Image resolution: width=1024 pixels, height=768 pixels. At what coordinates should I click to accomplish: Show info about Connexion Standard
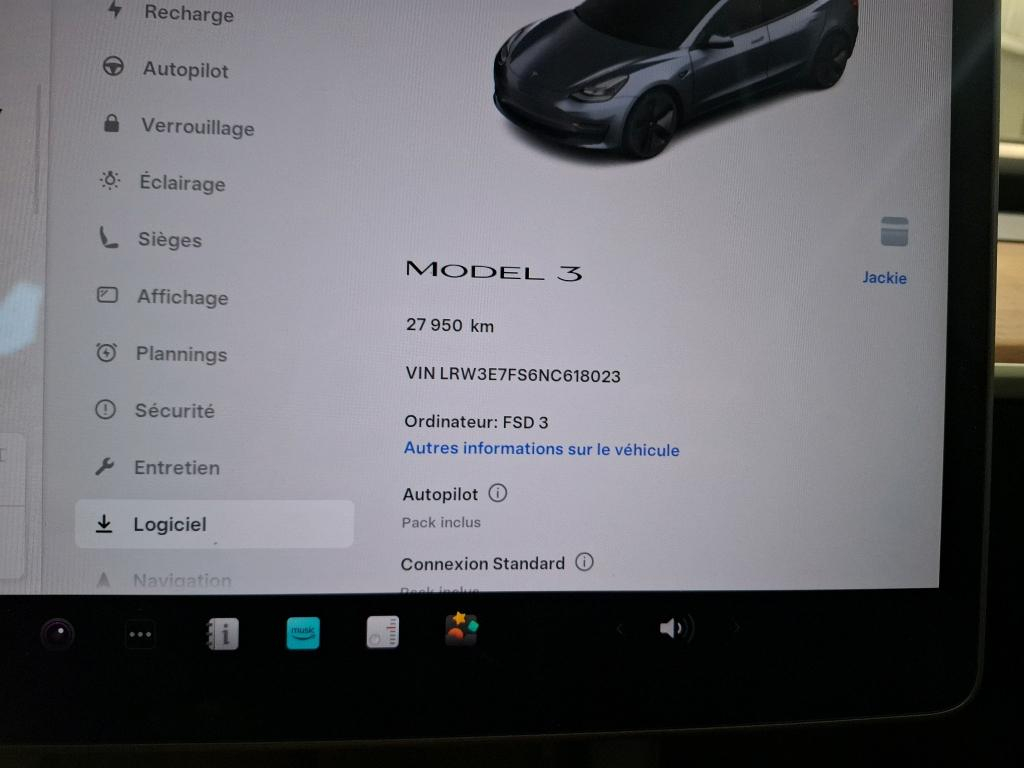[x=585, y=562]
